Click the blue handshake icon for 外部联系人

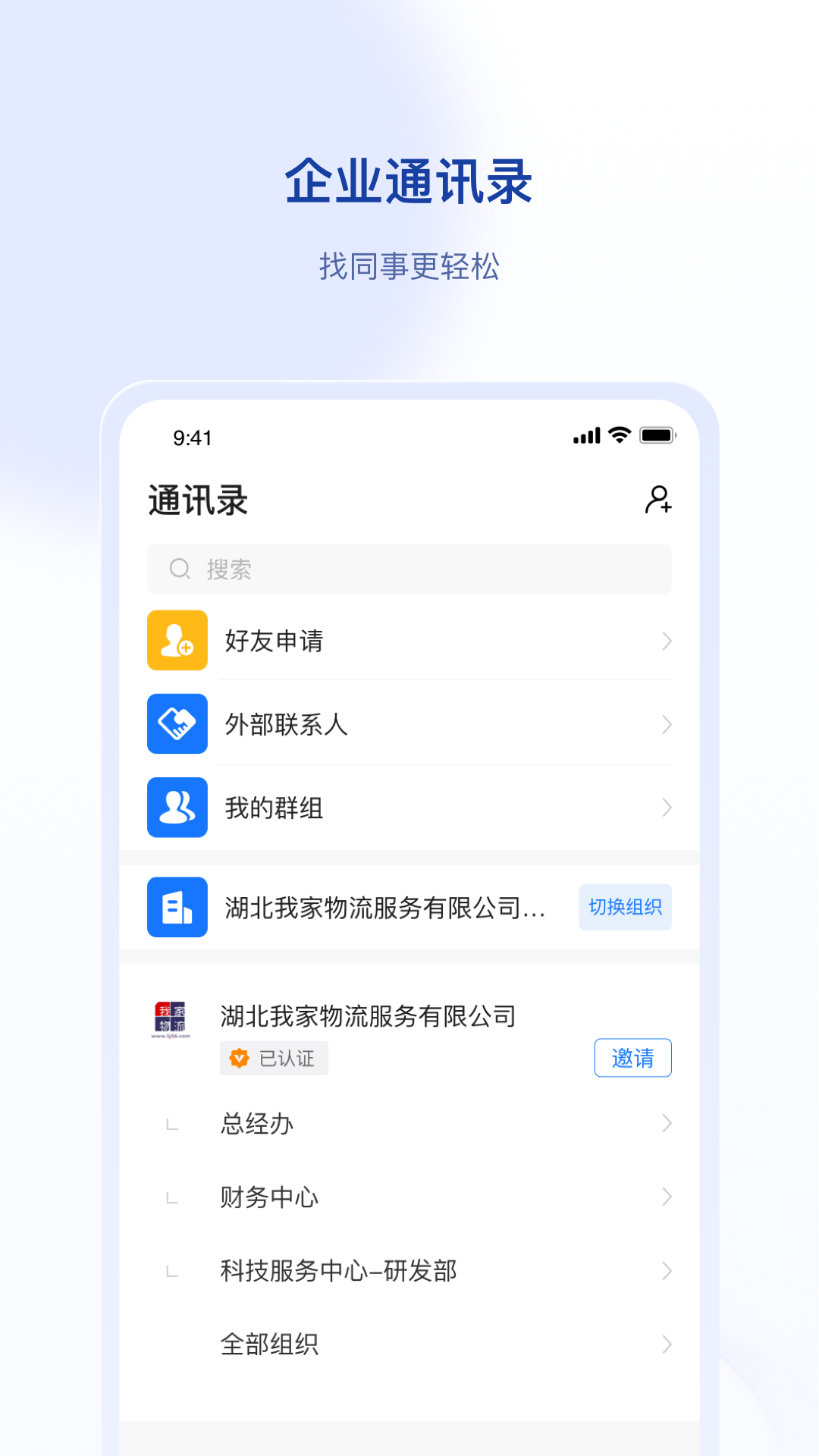coord(177,724)
